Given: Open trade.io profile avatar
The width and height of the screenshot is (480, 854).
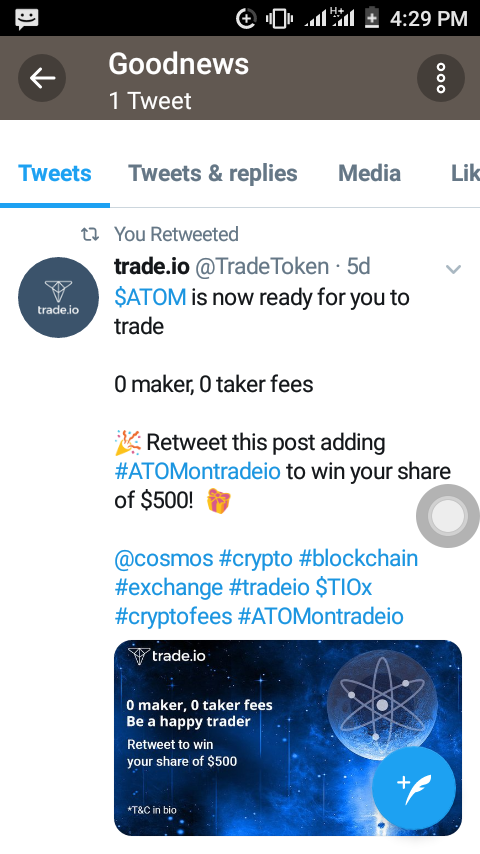Looking at the screenshot, I should click(58, 297).
